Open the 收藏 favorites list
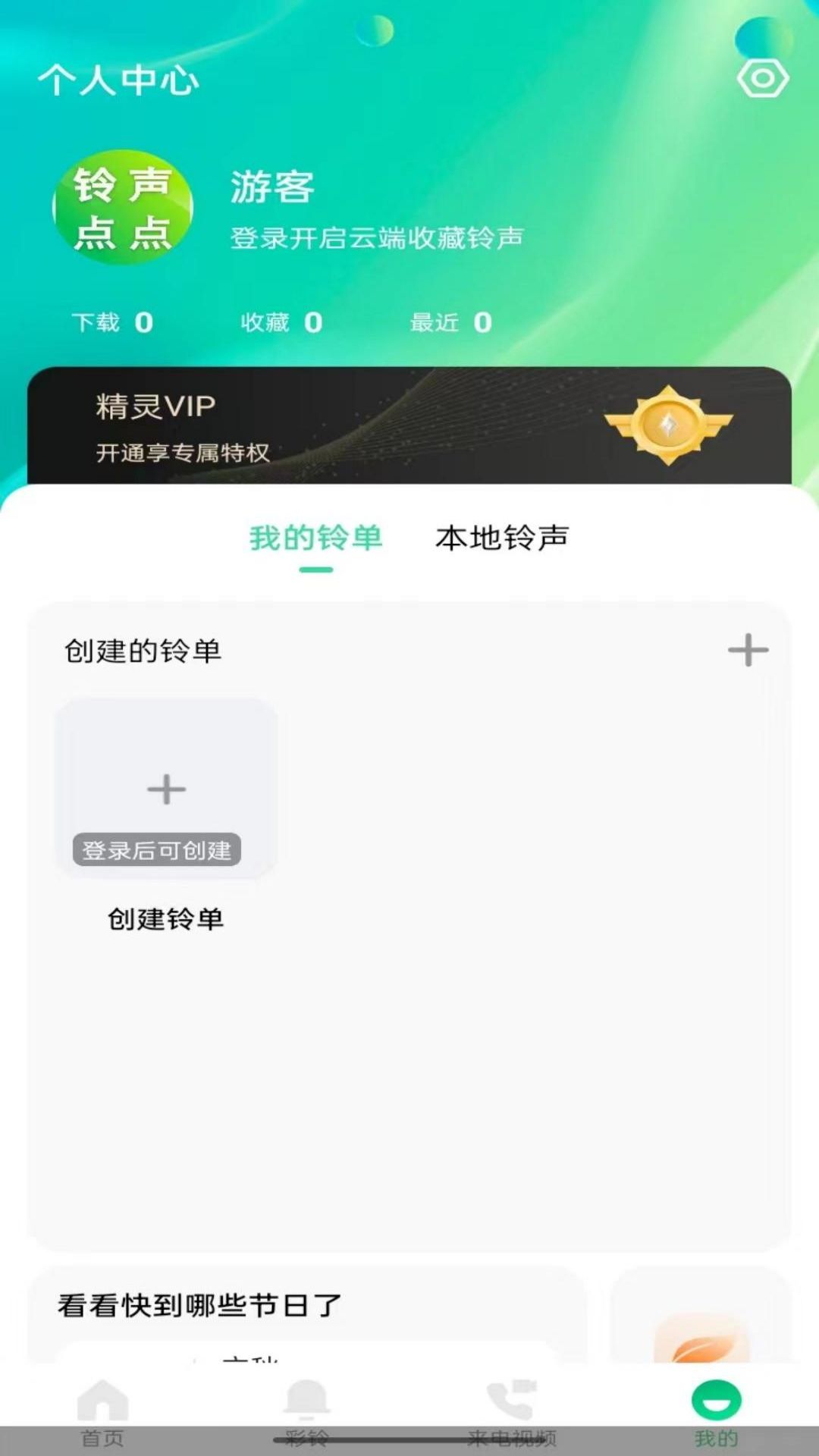This screenshot has width=819, height=1456. pos(281,322)
